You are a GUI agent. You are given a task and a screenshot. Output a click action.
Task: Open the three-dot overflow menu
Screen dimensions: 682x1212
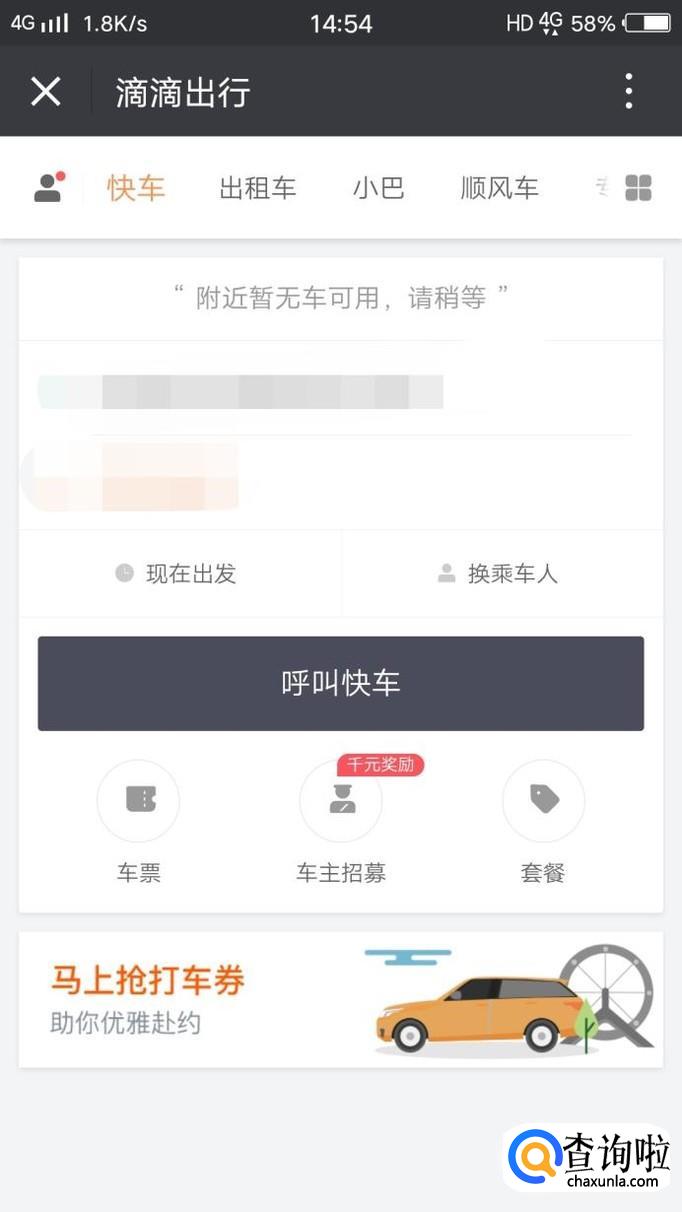[629, 92]
